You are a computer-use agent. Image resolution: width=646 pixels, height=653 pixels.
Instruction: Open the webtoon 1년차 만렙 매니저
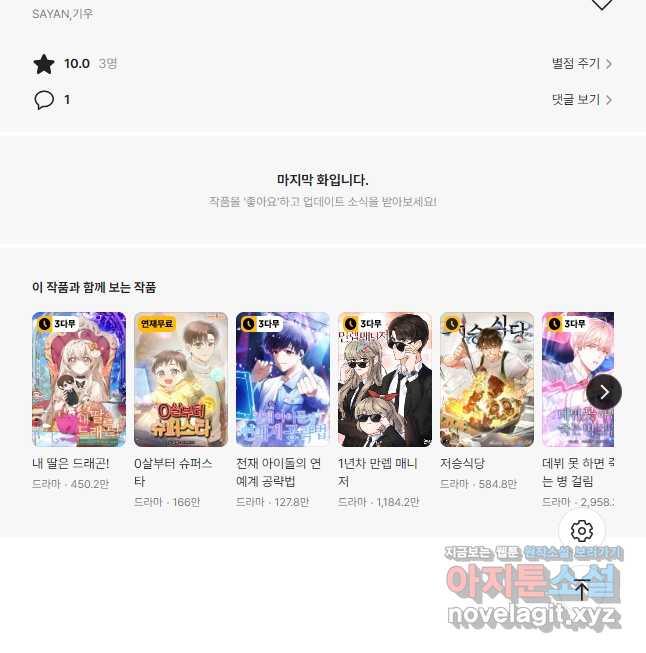[385, 379]
